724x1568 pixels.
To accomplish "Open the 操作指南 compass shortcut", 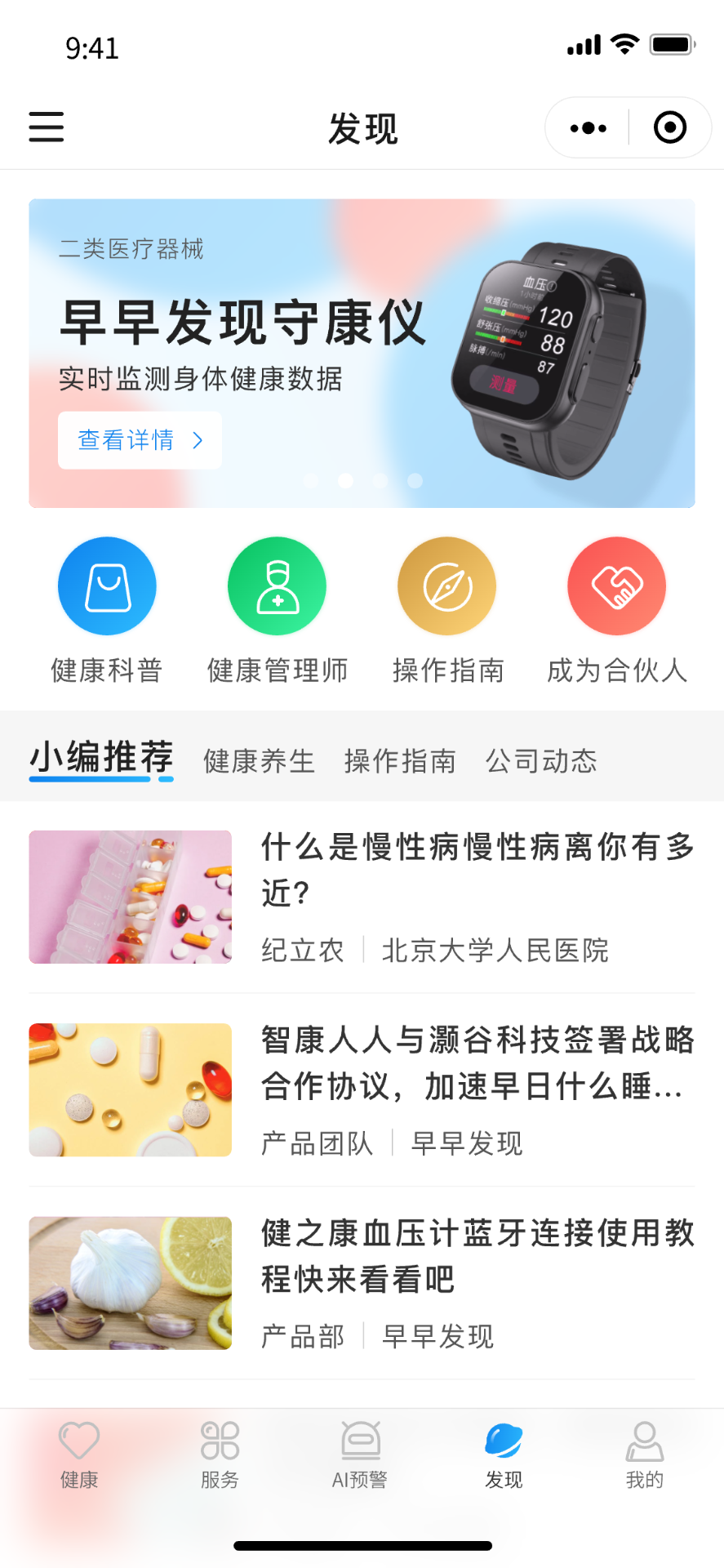I will pos(446,586).
